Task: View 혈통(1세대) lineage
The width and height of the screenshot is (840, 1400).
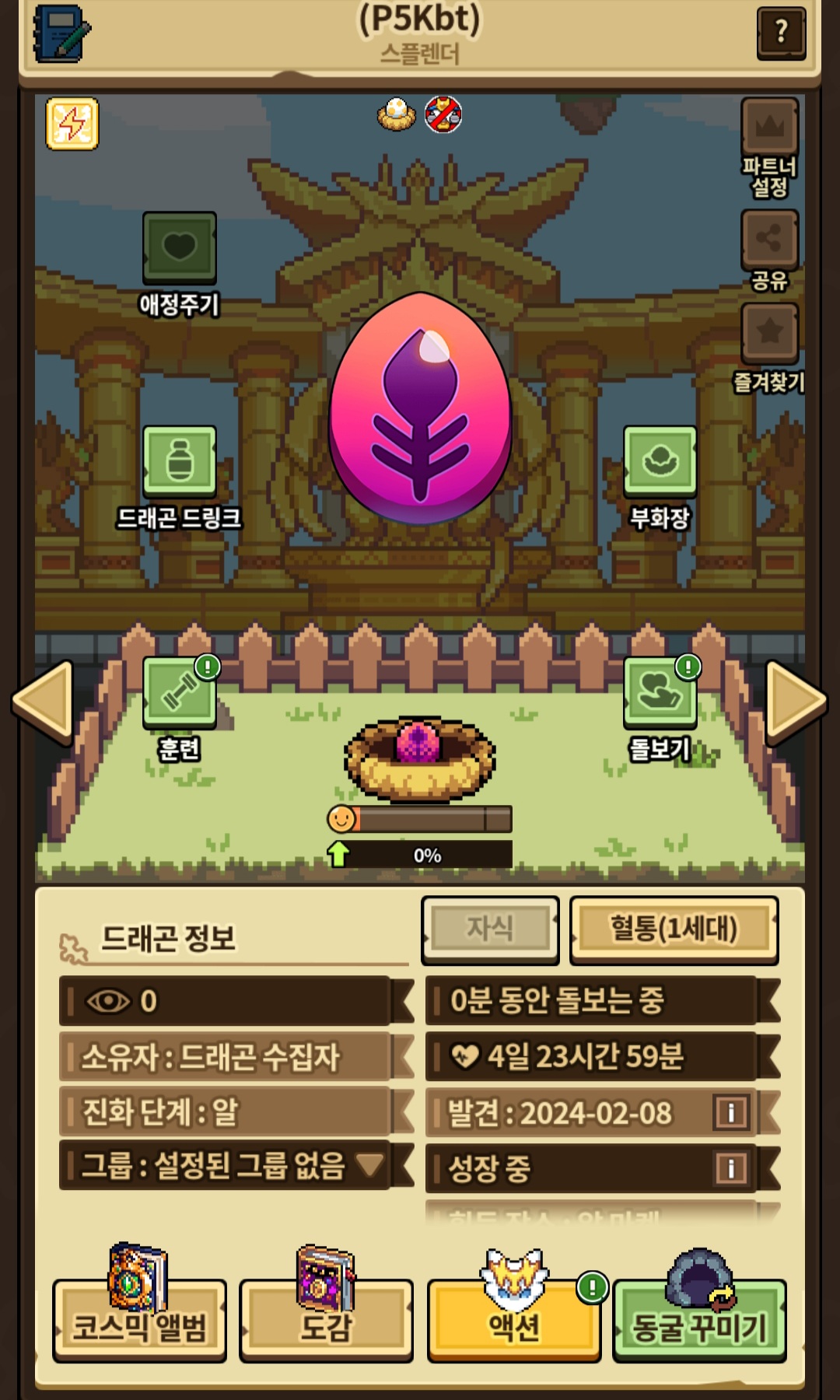Action: pyautogui.click(x=674, y=929)
